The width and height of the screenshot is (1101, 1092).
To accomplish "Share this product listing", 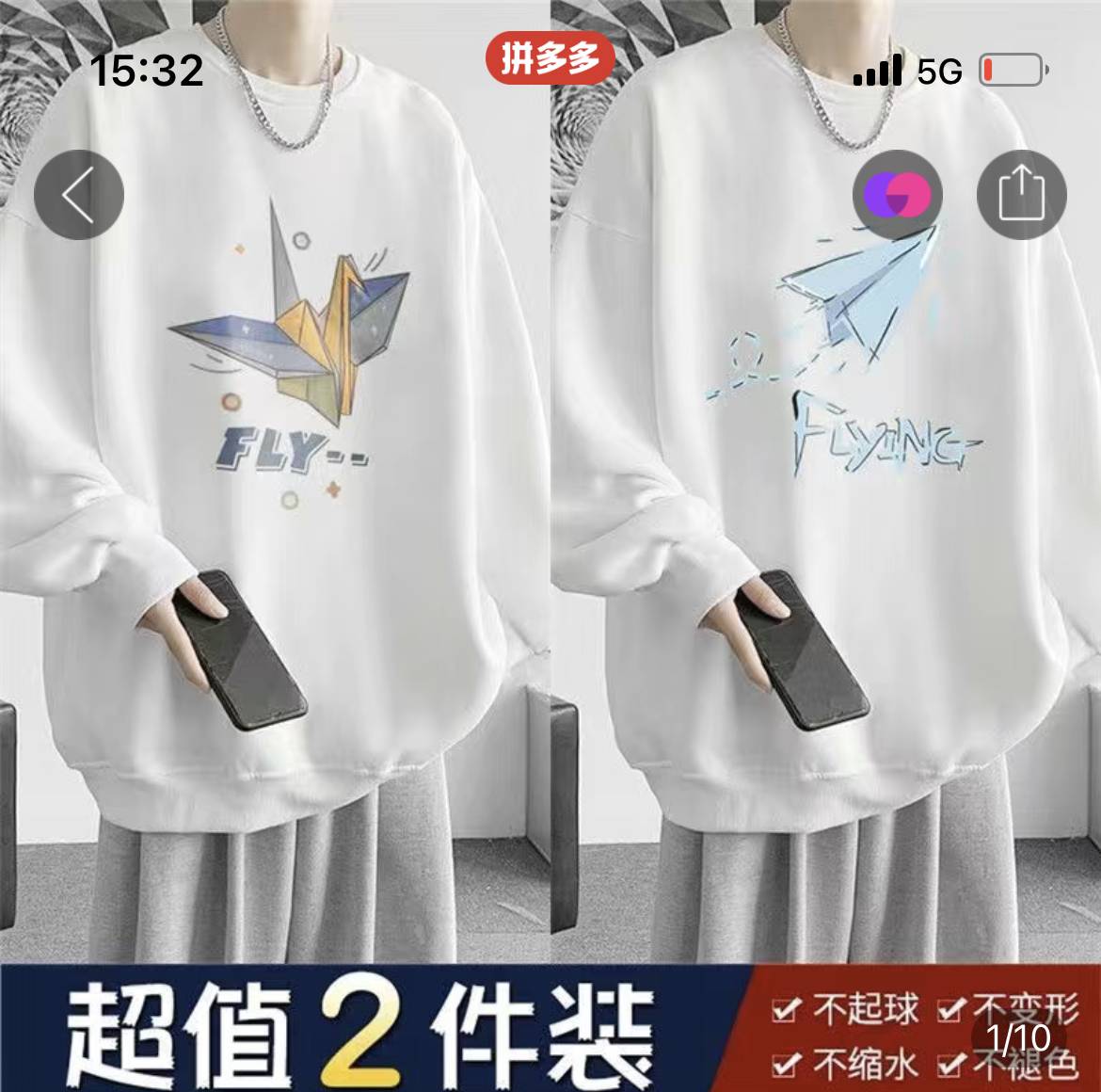I will (1022, 195).
